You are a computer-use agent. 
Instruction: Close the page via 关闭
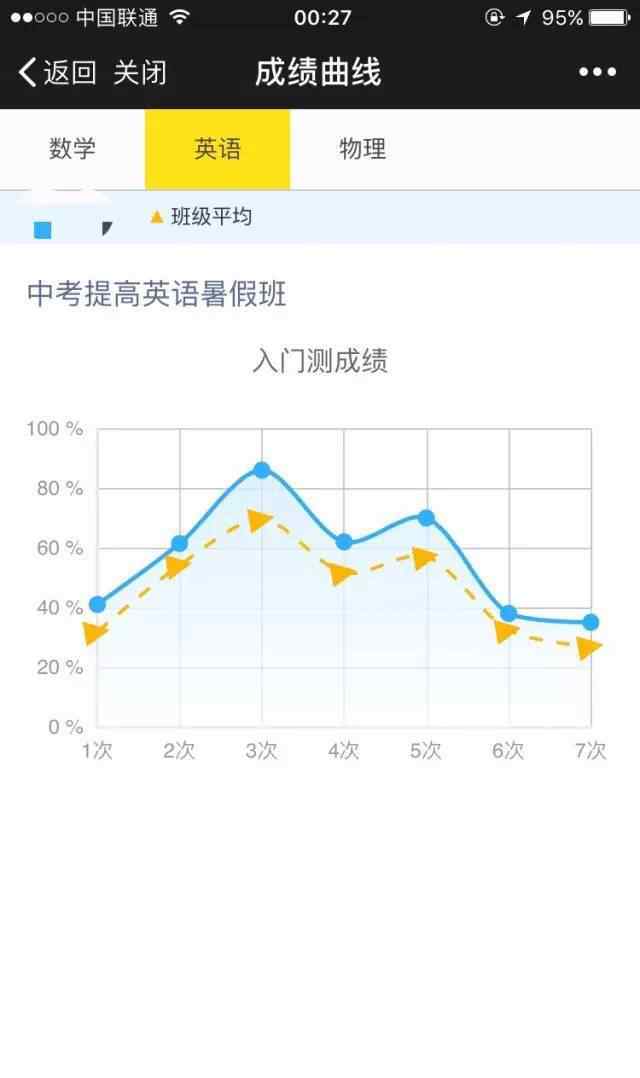coord(140,72)
